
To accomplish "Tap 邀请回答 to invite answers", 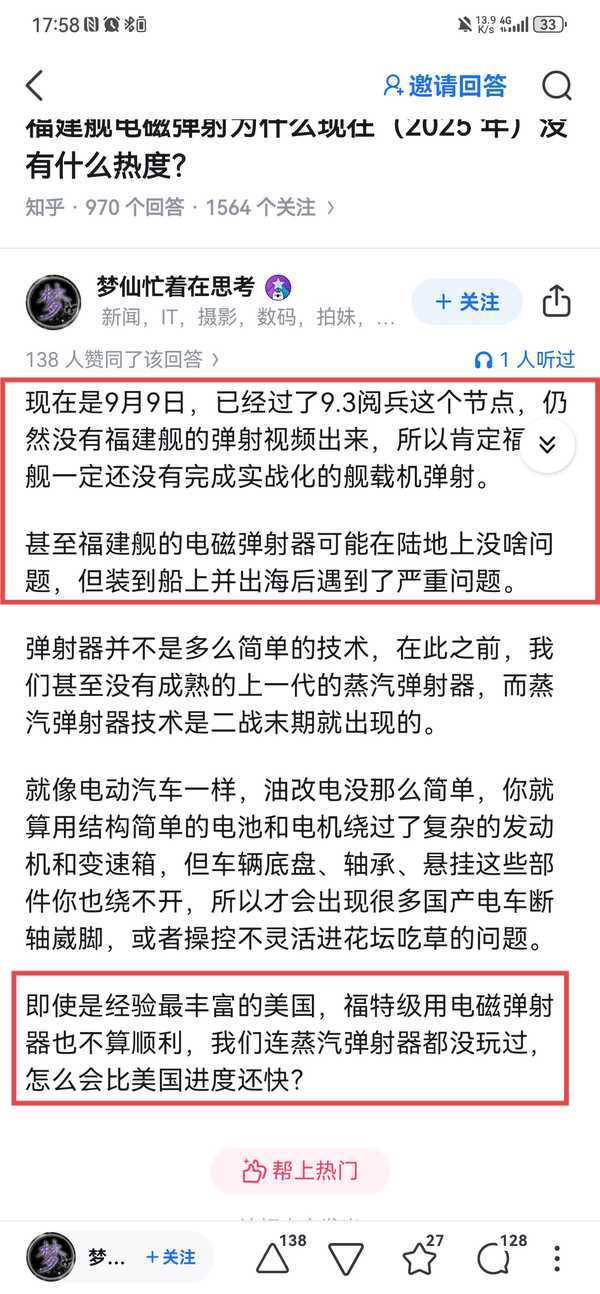I will click(445, 86).
